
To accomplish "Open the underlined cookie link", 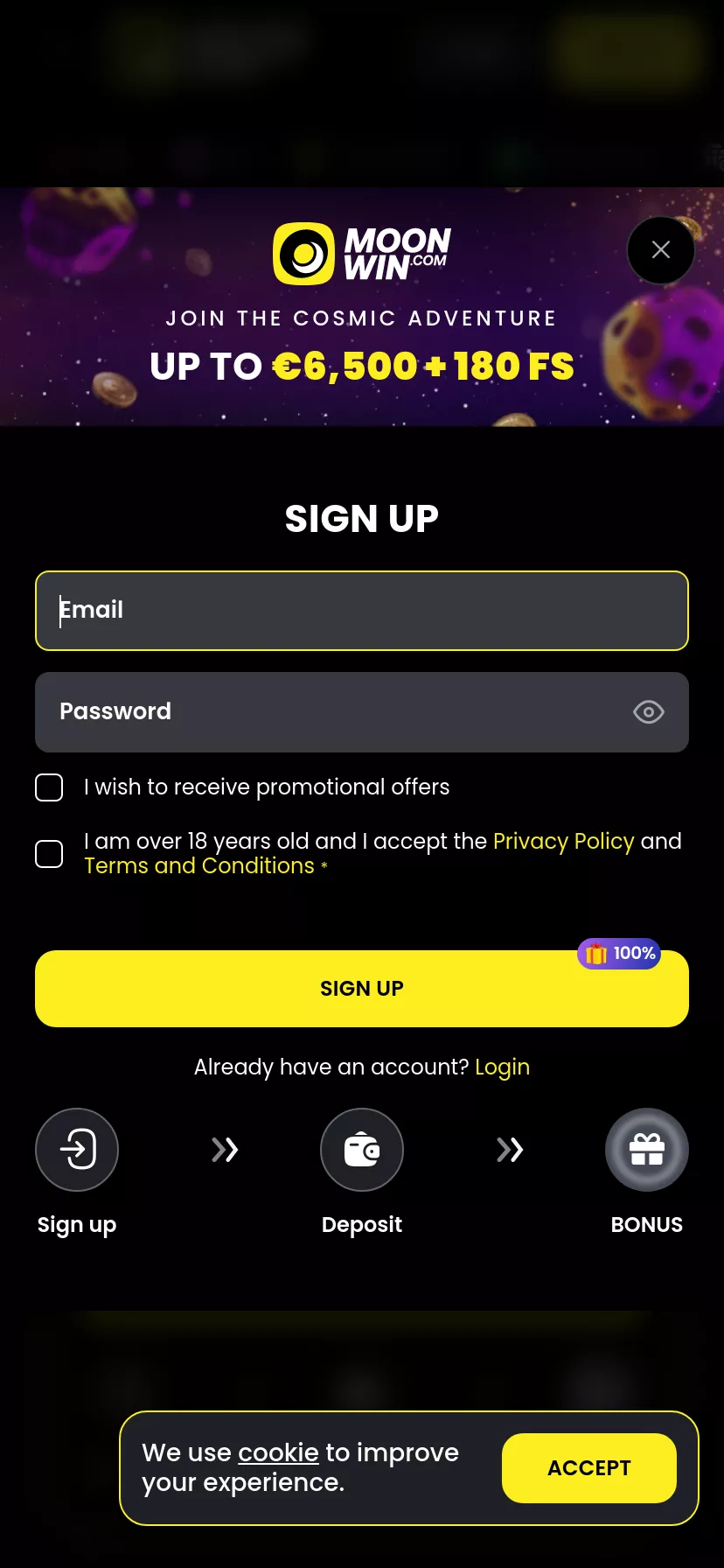I will pos(278,1452).
